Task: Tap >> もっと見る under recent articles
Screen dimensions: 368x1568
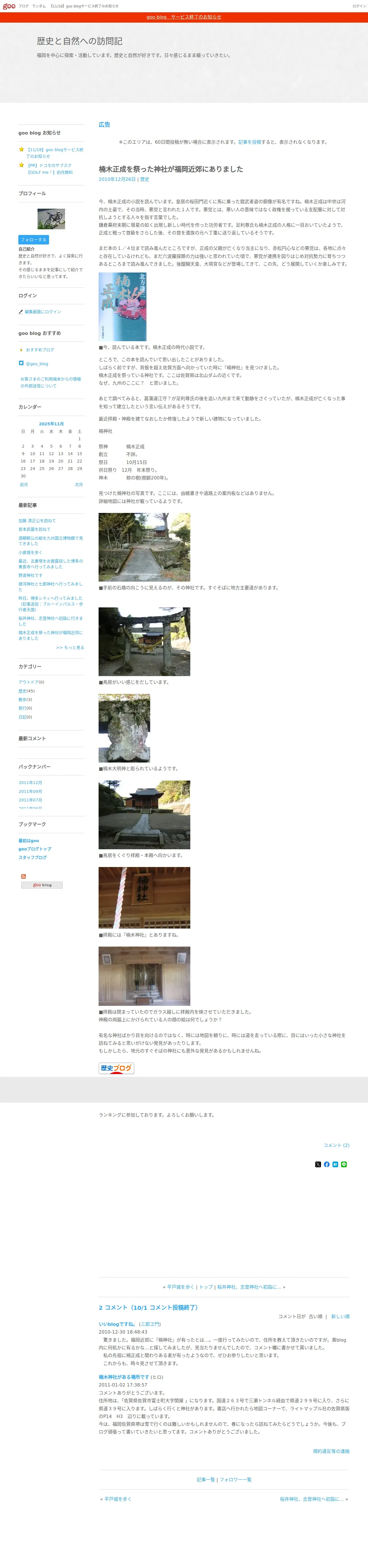Action: pyautogui.click(x=70, y=648)
